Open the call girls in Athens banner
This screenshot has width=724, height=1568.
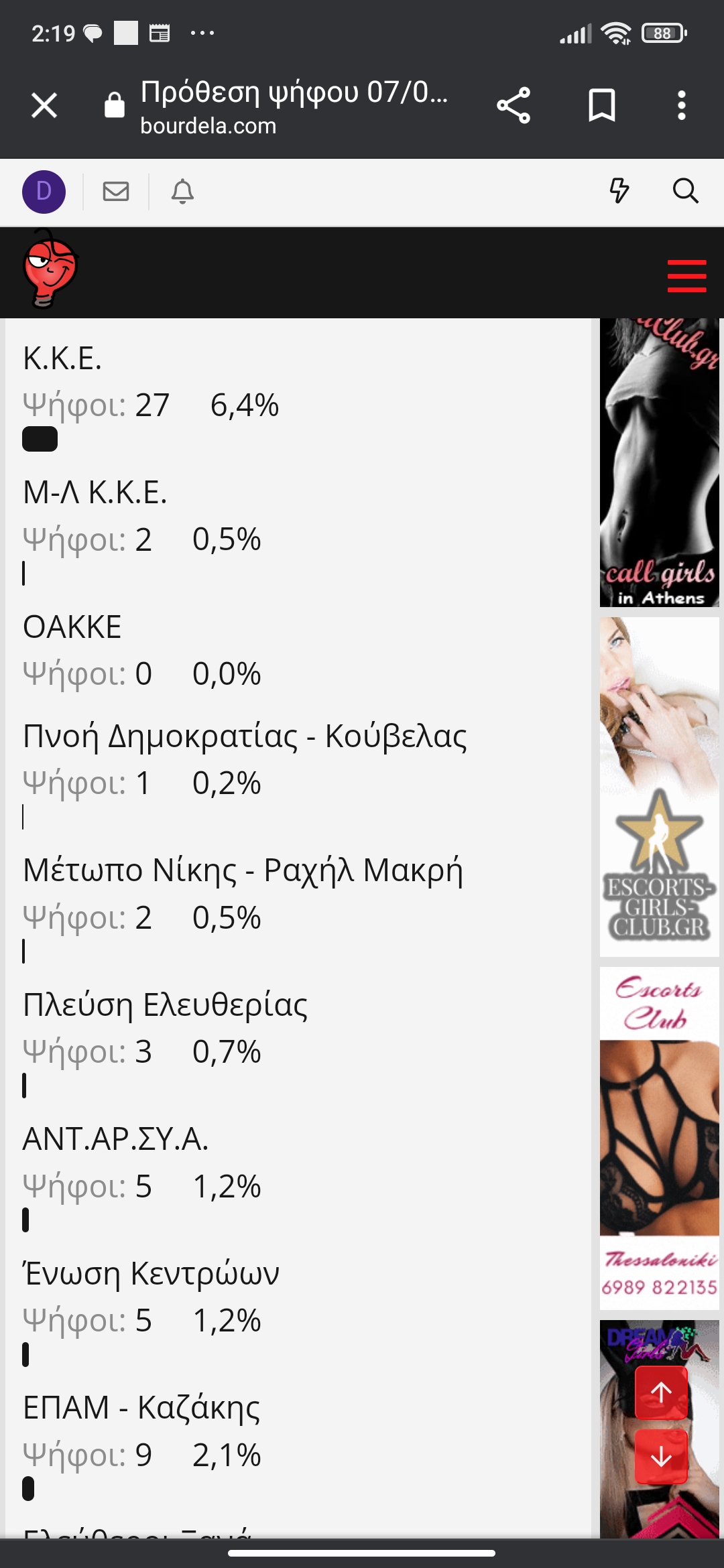(659, 462)
